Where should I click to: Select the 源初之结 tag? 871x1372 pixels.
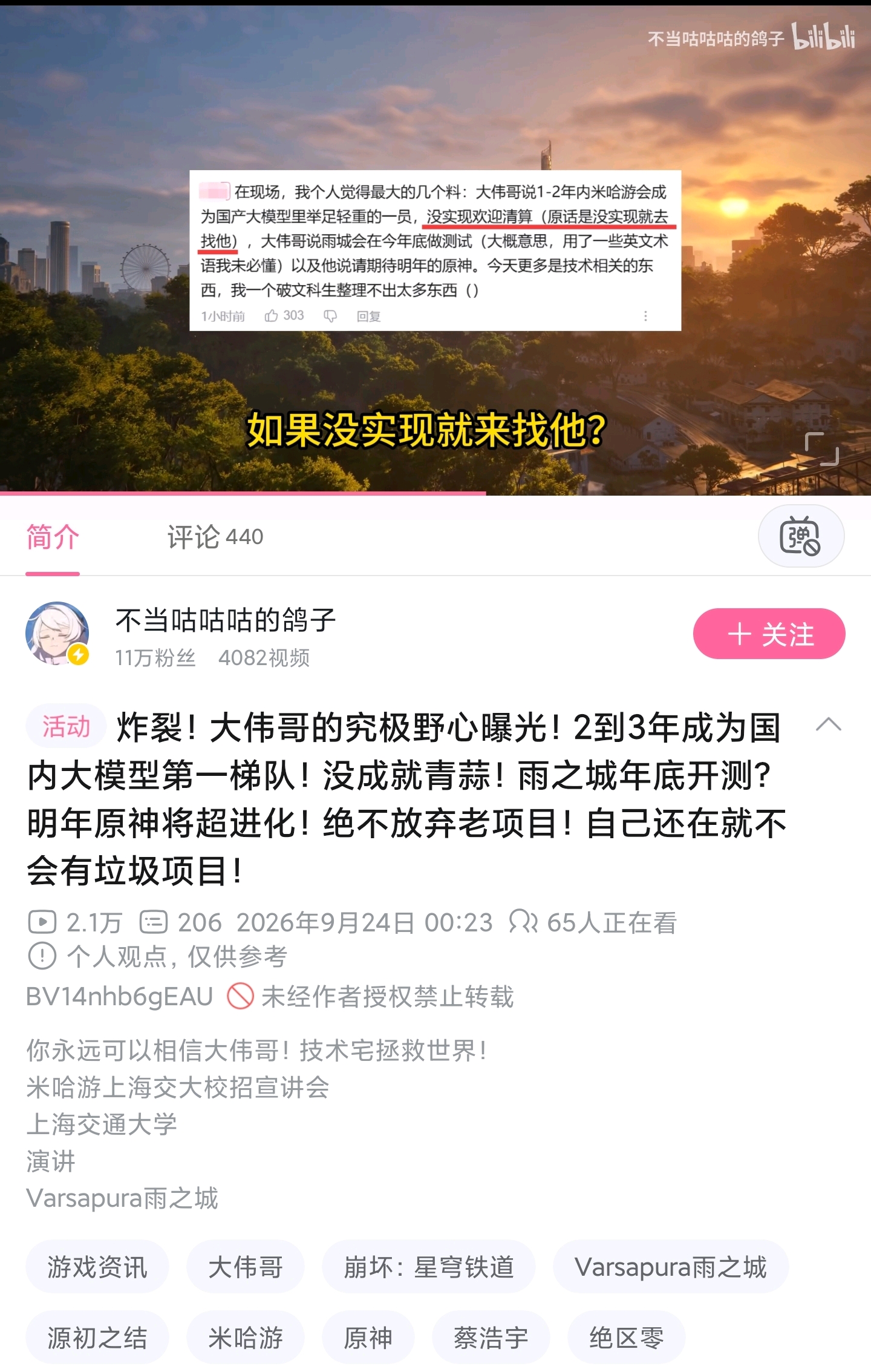97,1338
